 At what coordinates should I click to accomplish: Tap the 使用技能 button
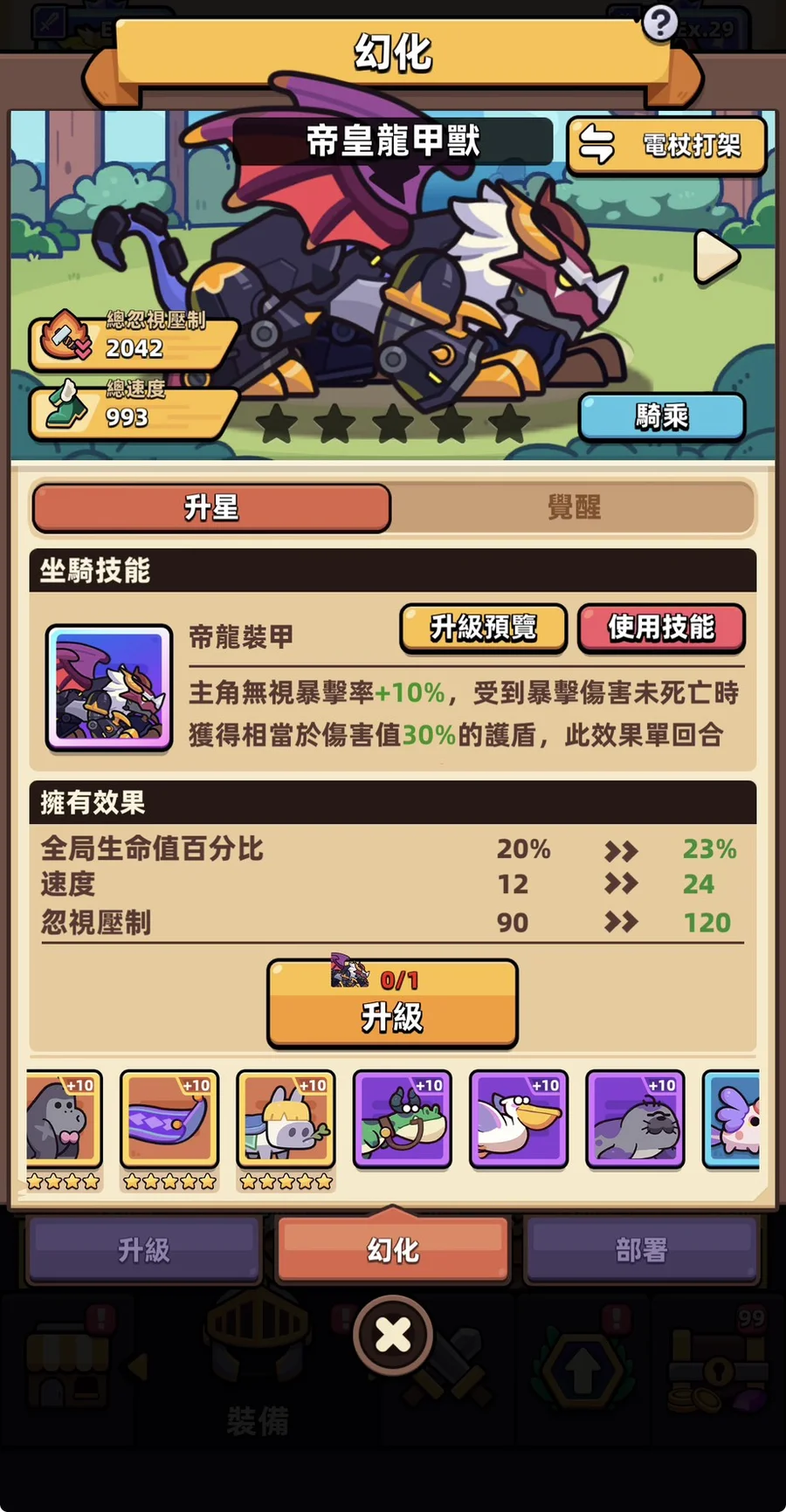tap(661, 628)
